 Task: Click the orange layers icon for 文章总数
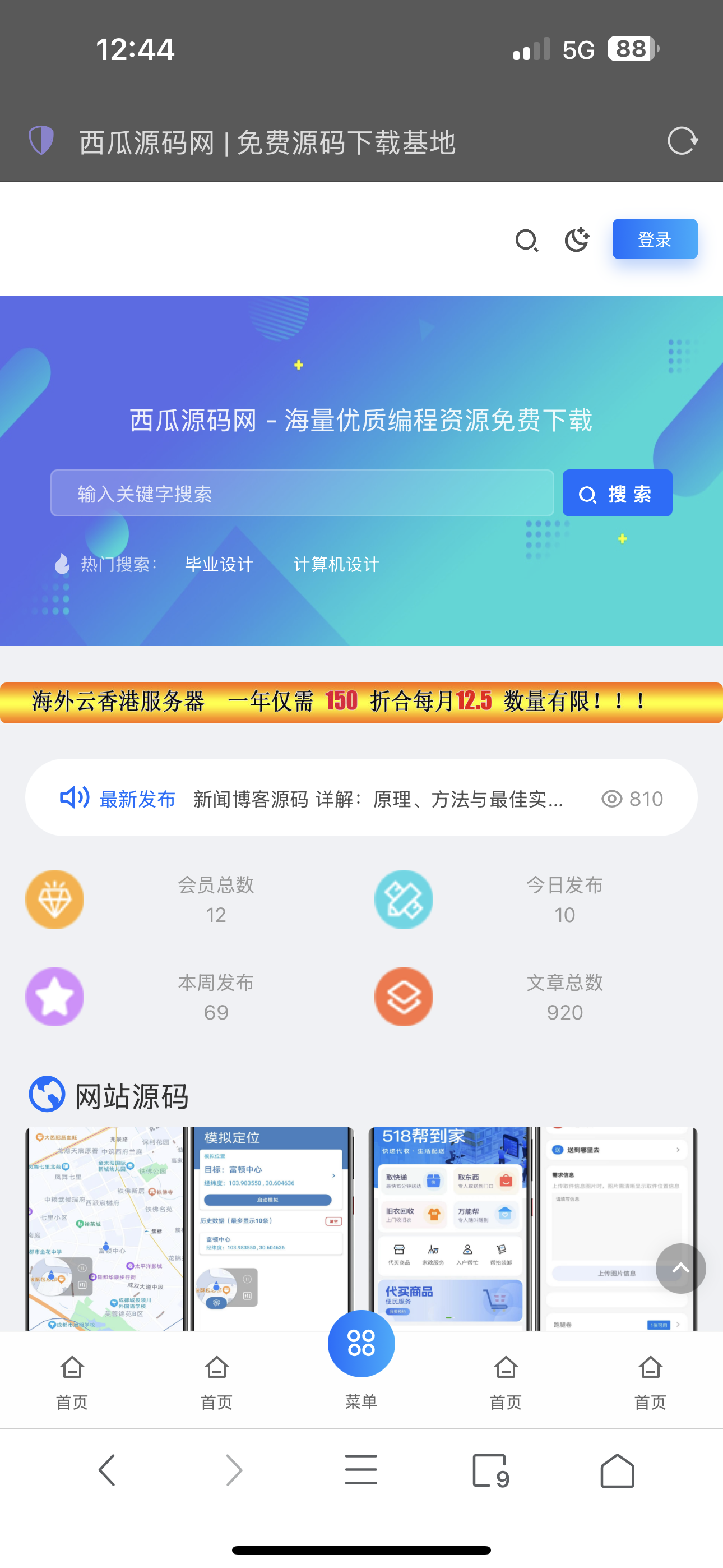404,997
